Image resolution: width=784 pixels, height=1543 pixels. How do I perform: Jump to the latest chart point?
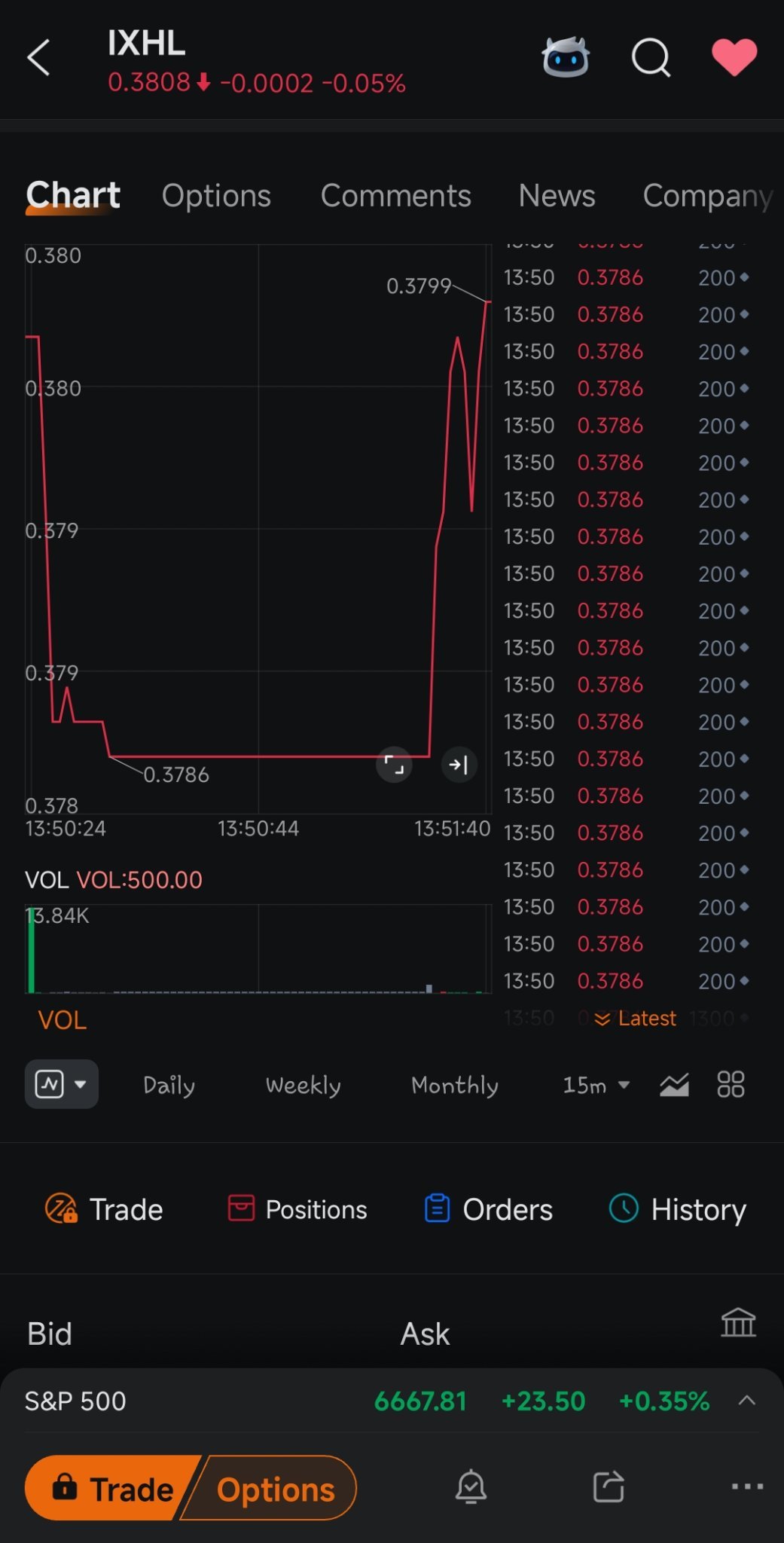[x=459, y=765]
